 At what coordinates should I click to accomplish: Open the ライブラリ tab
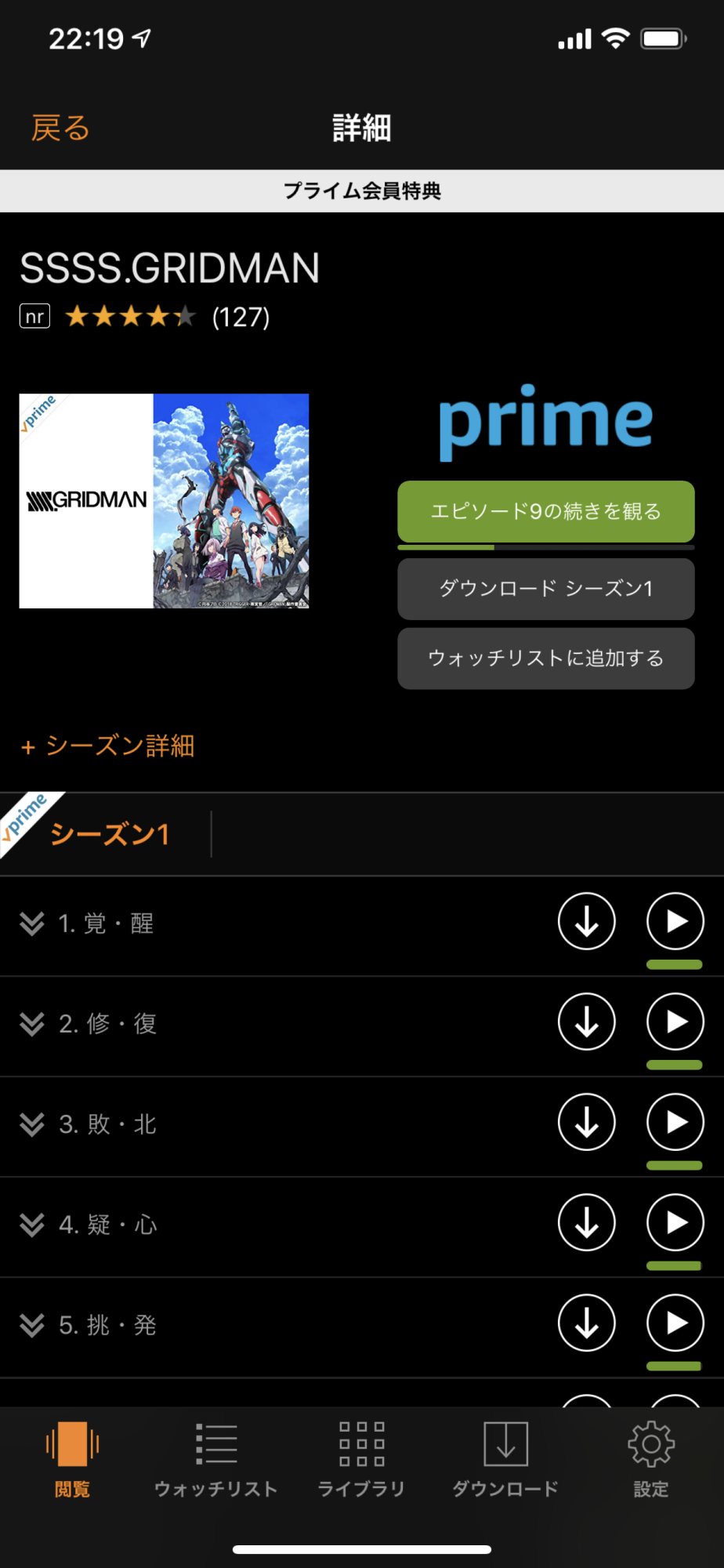tap(361, 1458)
